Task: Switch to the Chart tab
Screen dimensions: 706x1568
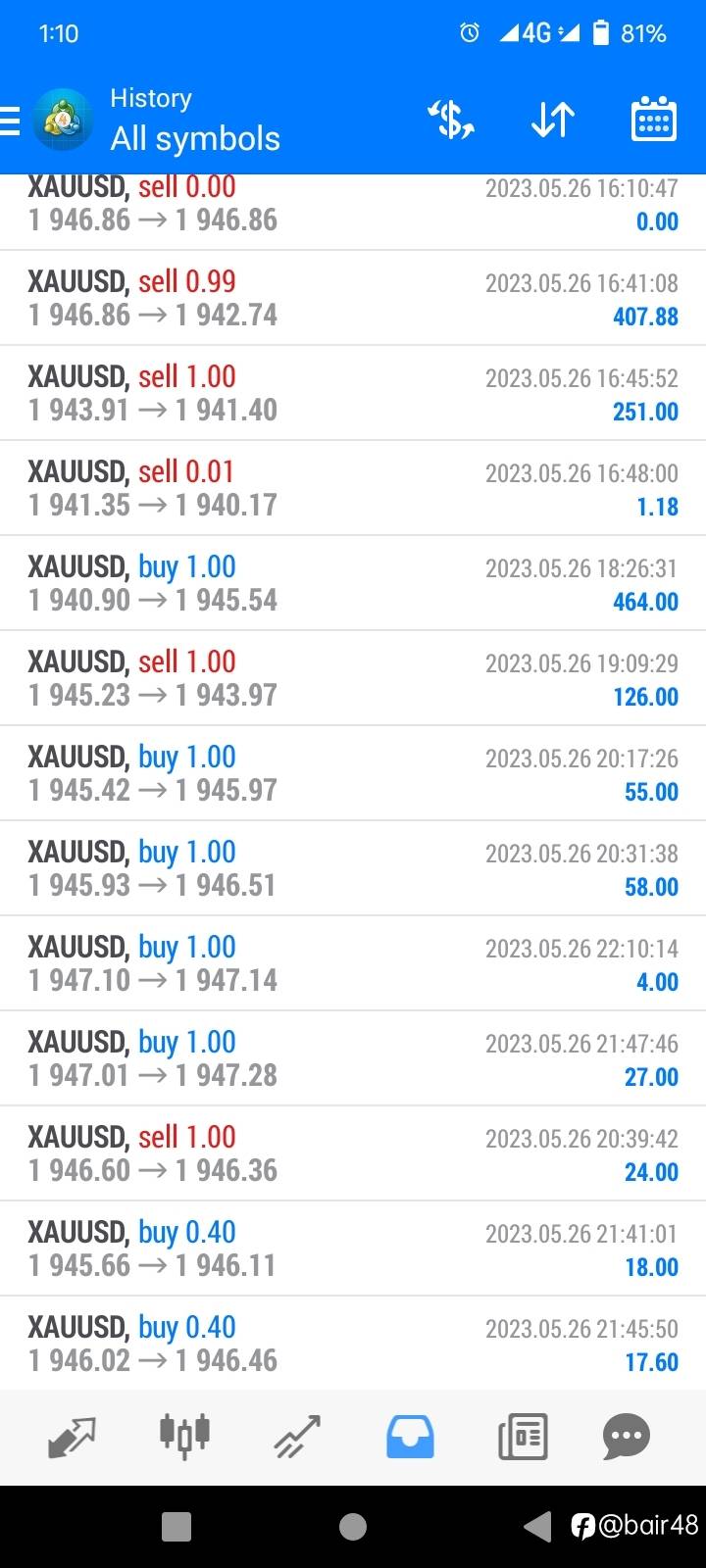Action: (x=184, y=1437)
